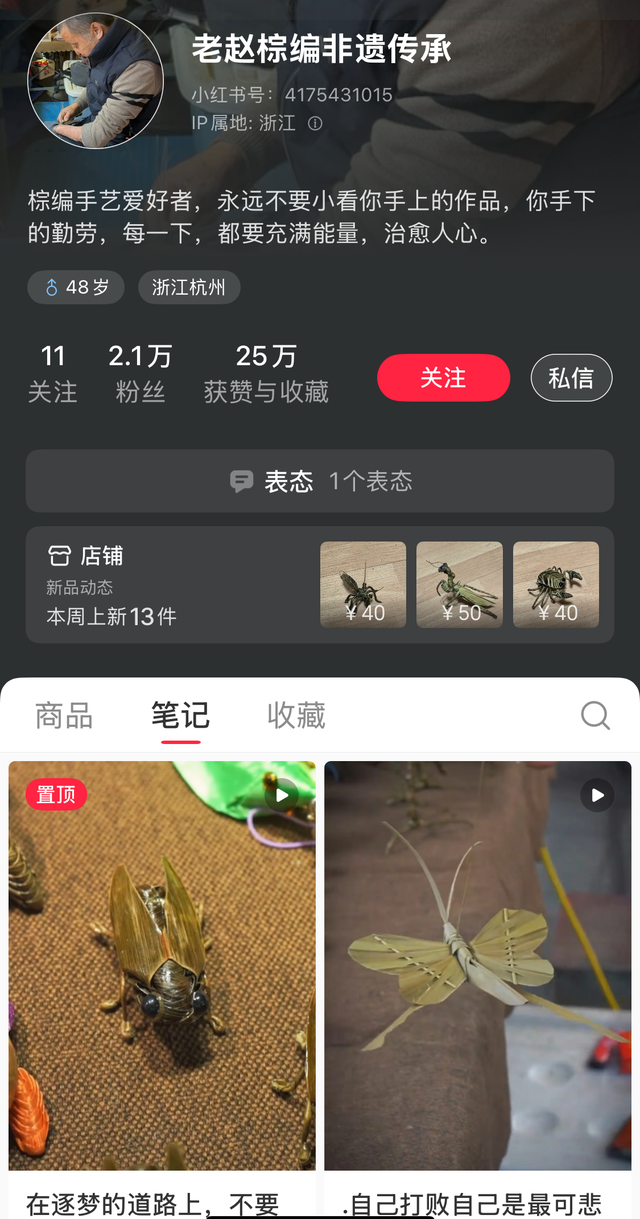View the ¥50 mantis product
Screen dimensions: 640x1219
tap(459, 585)
